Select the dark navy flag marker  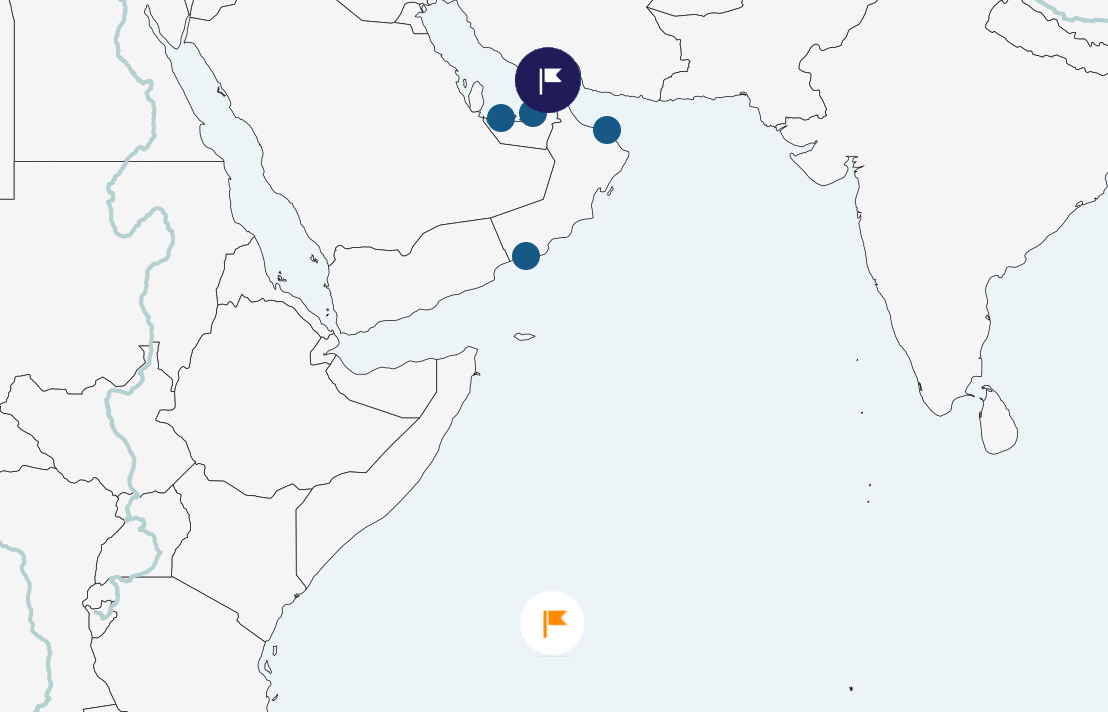[548, 79]
